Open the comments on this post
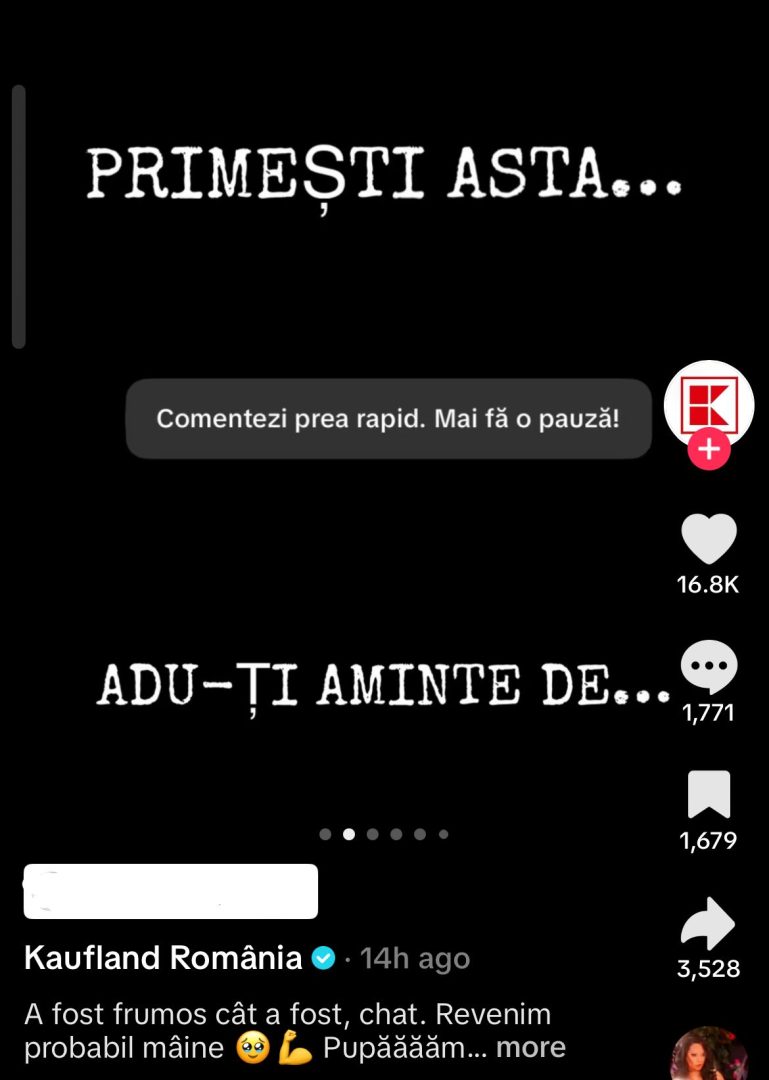Screen dimensions: 769x1080 (x=708, y=668)
